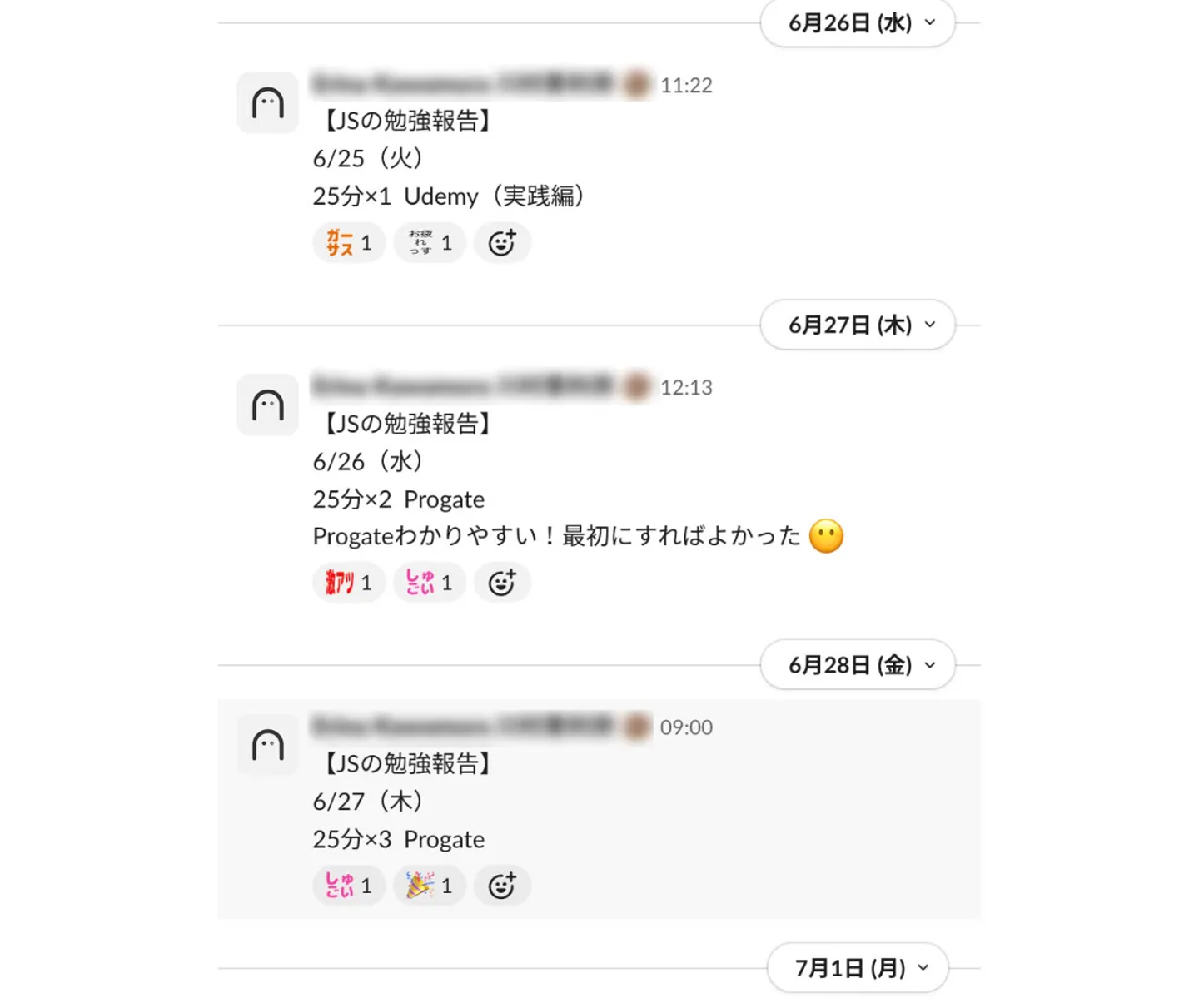1199x1008 pixels.
Task: Add a reaction to the 12:13 message
Action: pyautogui.click(x=501, y=583)
